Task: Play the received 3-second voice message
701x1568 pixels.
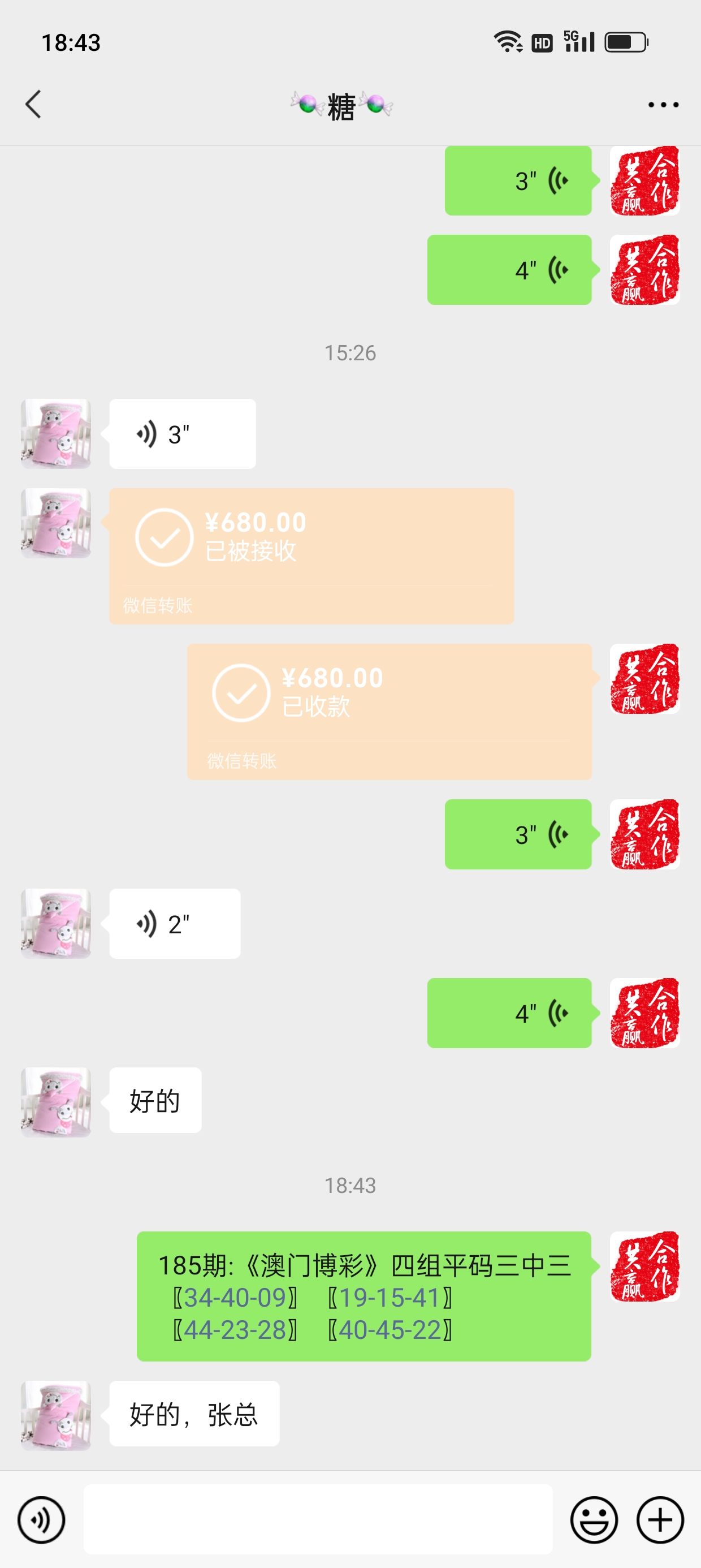Action: tap(182, 433)
